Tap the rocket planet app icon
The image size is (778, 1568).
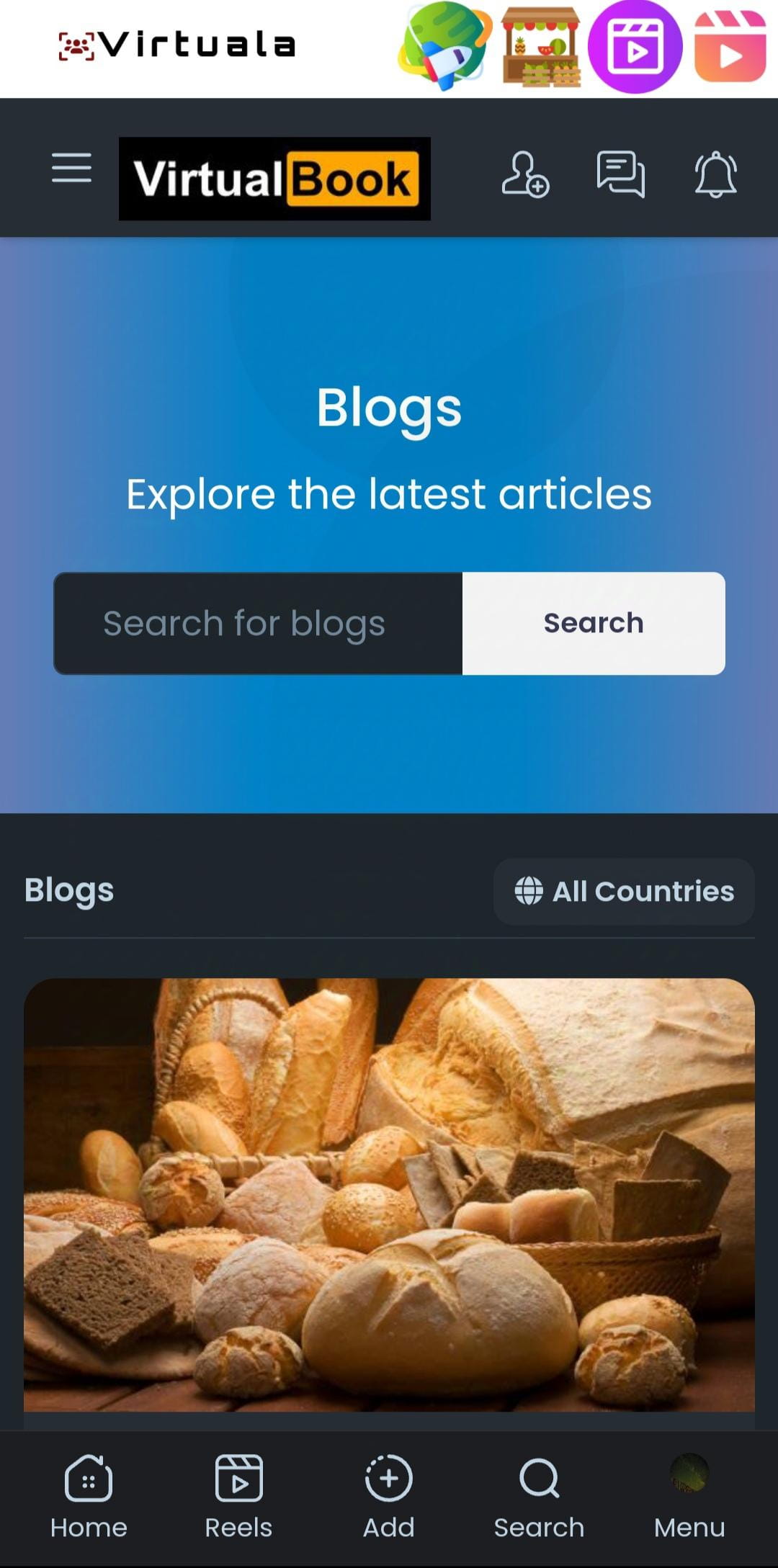point(444,46)
